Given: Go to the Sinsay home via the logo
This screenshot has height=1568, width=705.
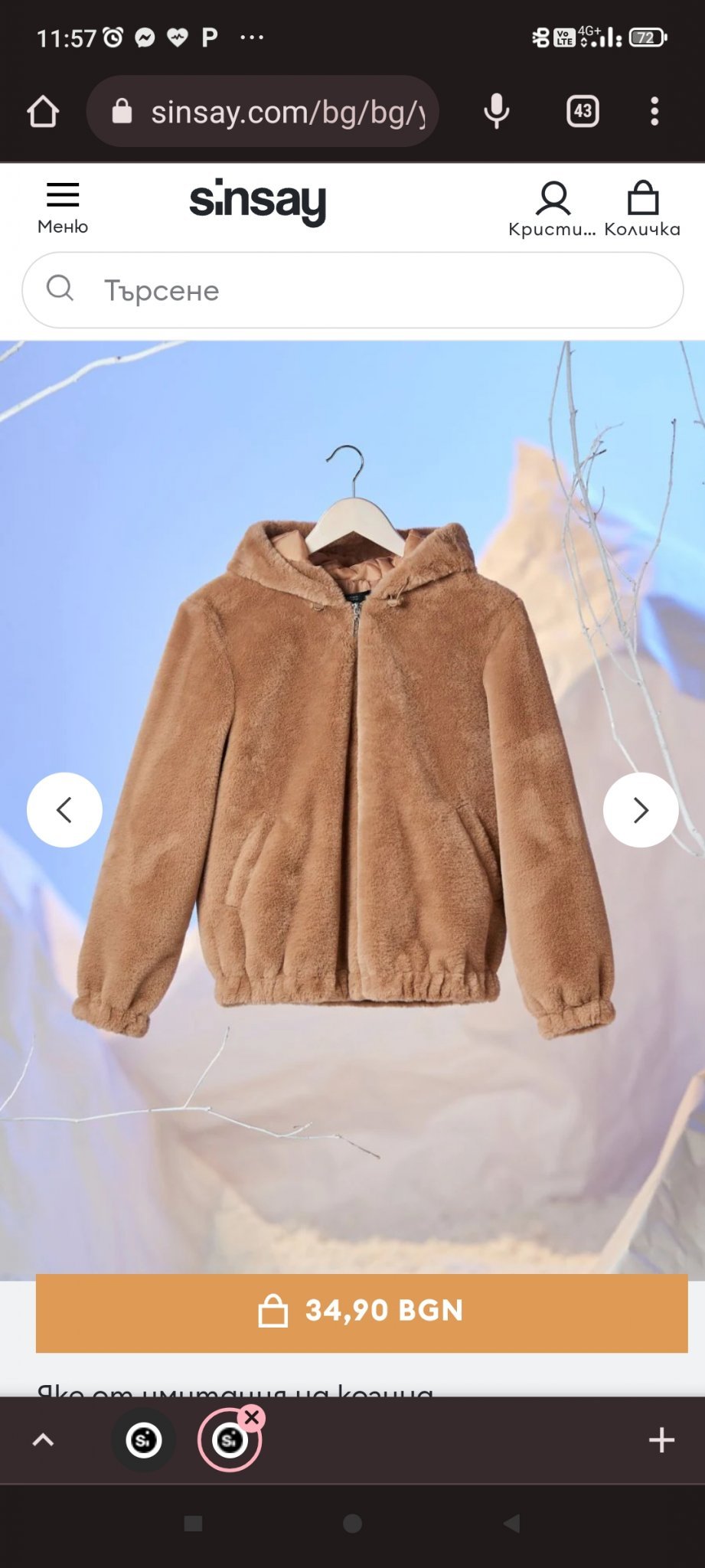Looking at the screenshot, I should tap(258, 202).
